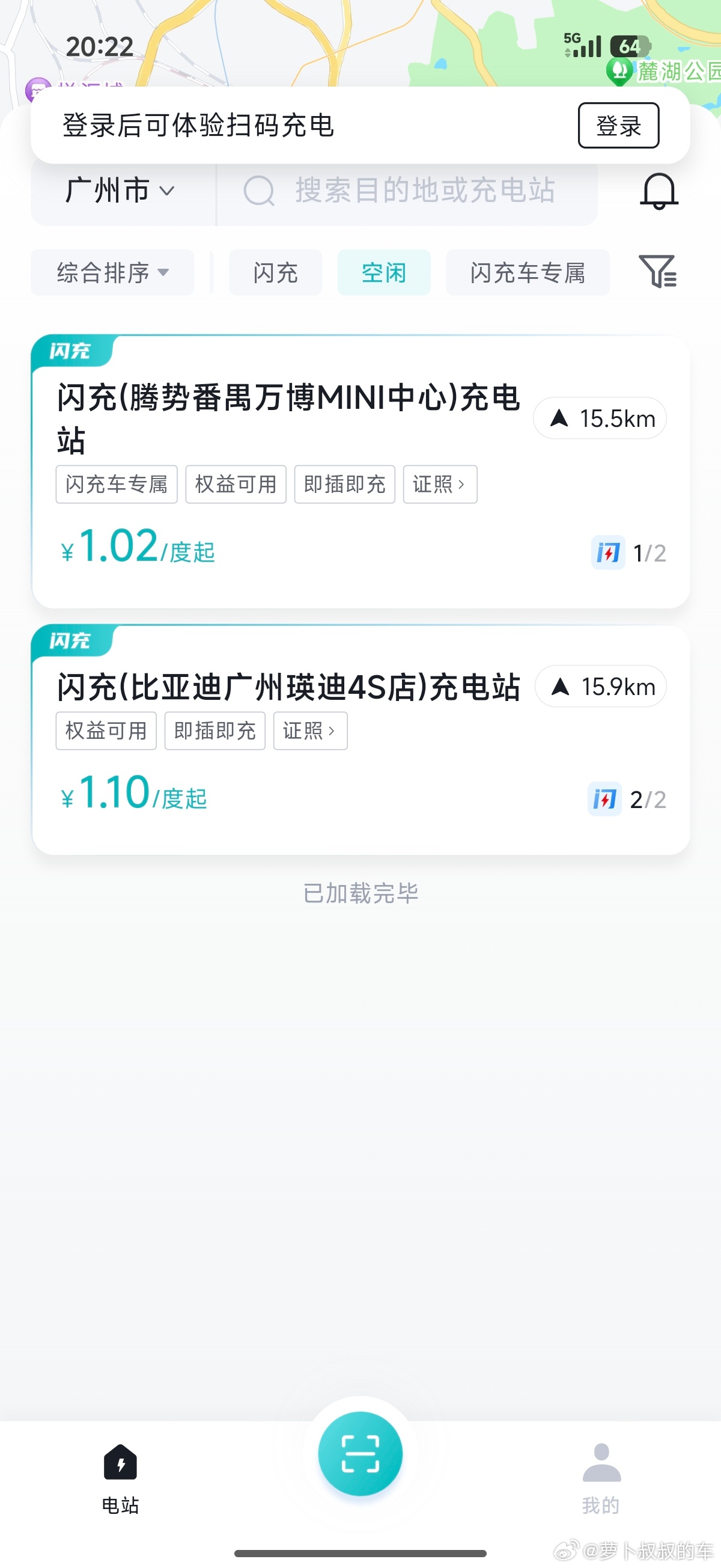Open 闪充(腾势番禺万博MINI中心)充电站 station card

[x=361, y=471]
